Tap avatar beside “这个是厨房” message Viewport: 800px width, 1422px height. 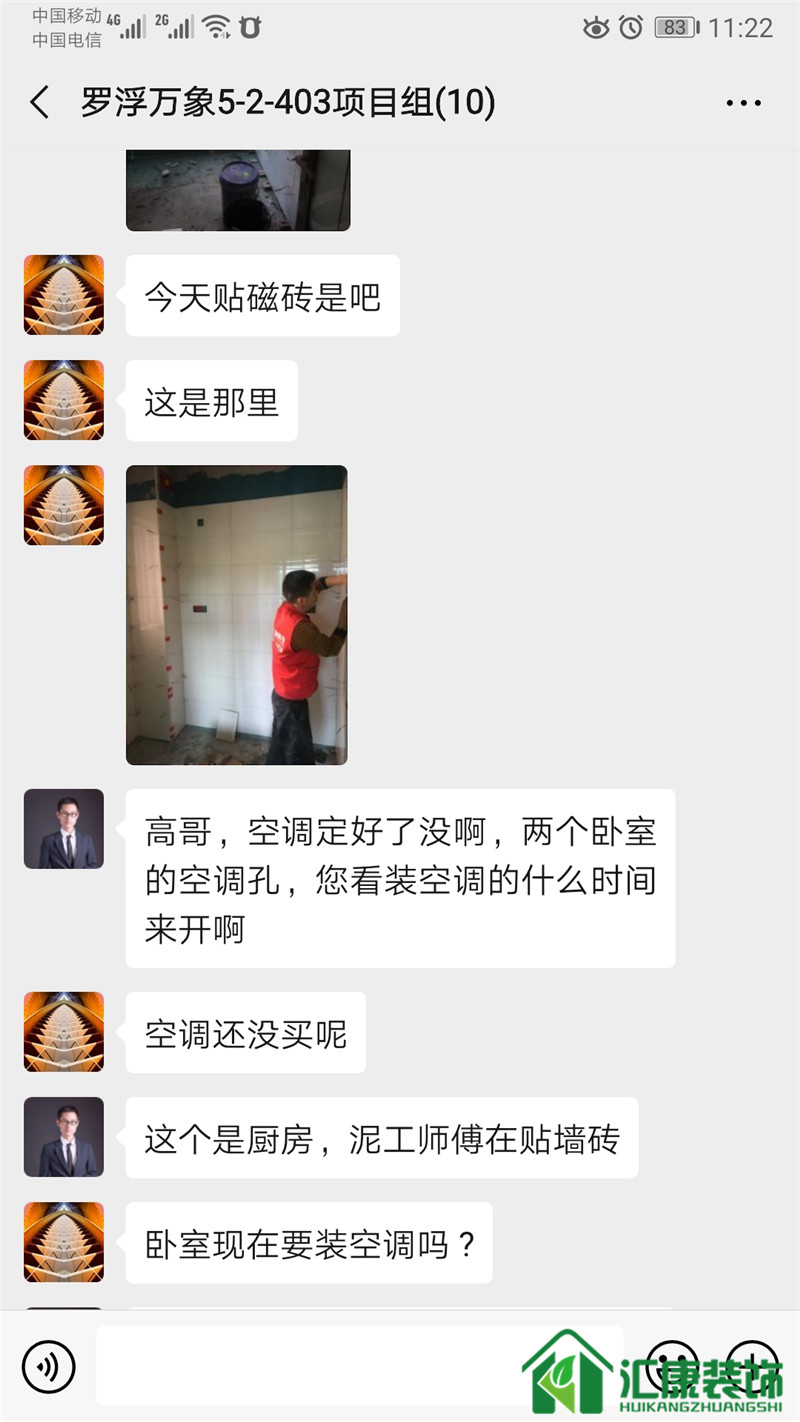click(64, 1137)
